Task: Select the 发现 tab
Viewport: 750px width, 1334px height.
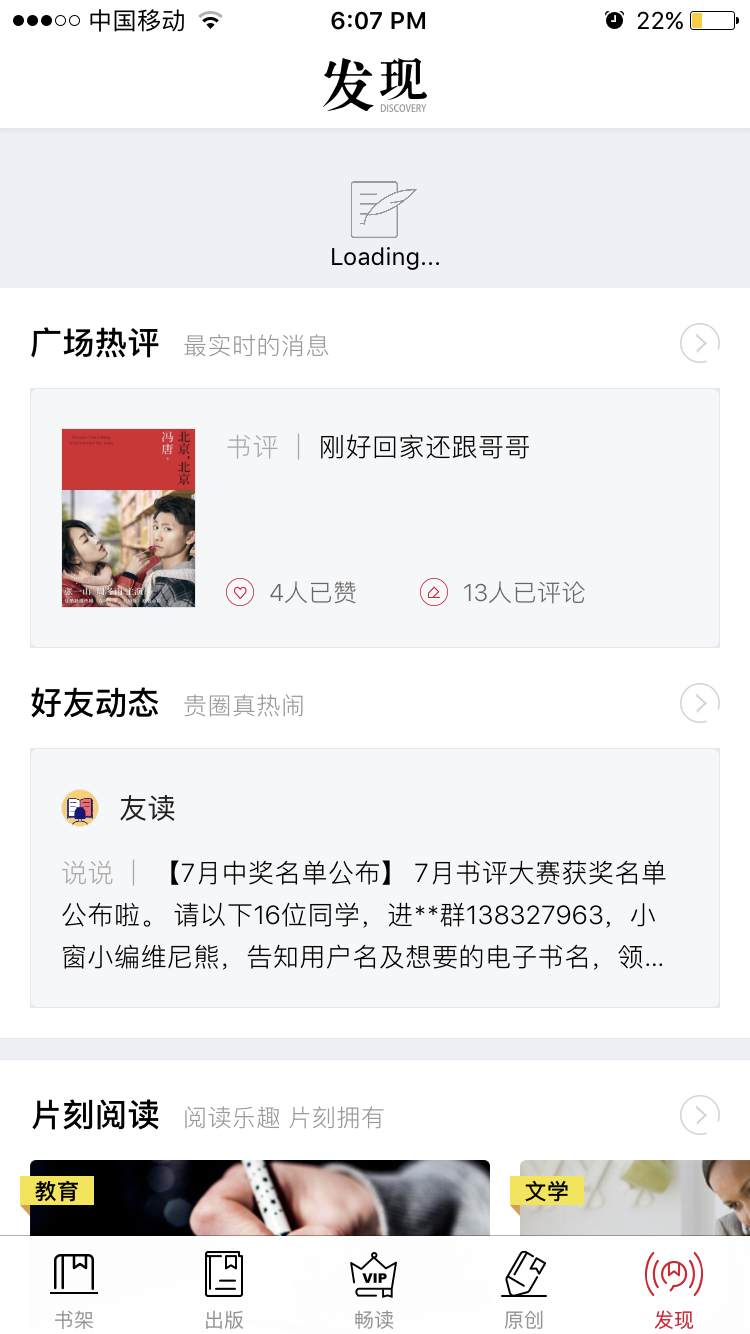Action: click(x=674, y=1290)
